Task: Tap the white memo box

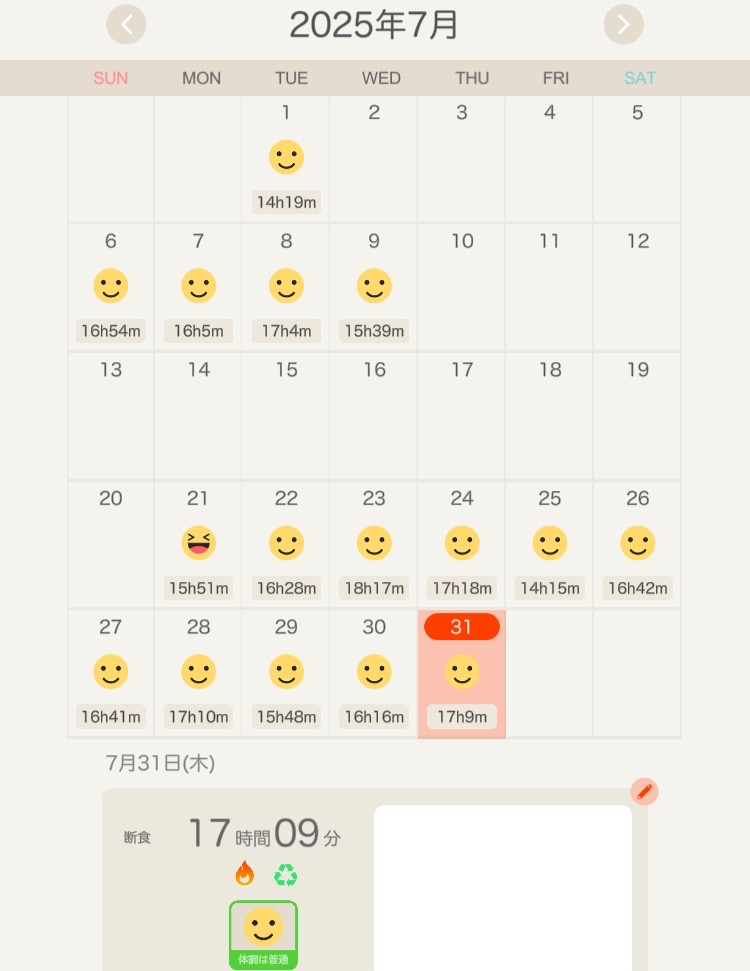Action: [502, 885]
